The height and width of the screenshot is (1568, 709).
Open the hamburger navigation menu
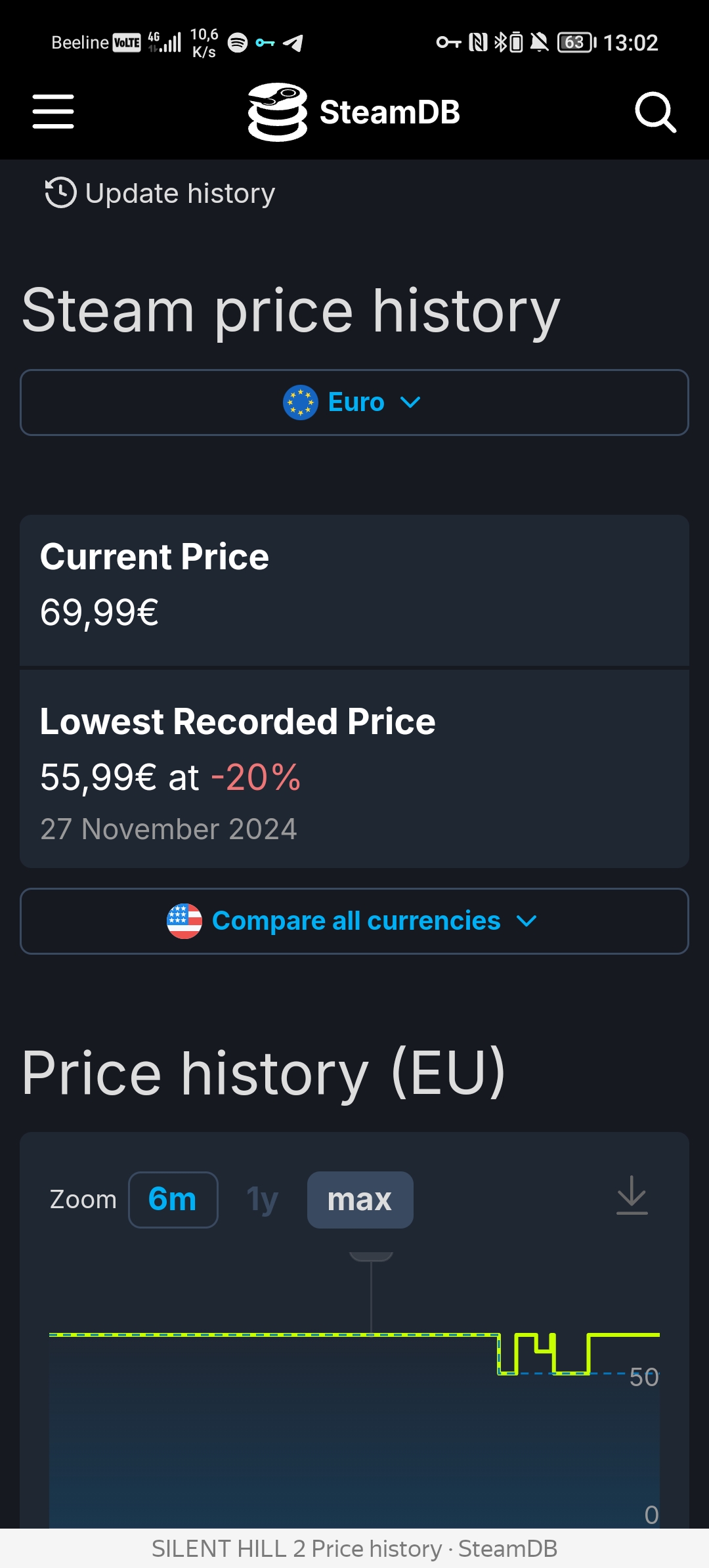click(x=53, y=111)
